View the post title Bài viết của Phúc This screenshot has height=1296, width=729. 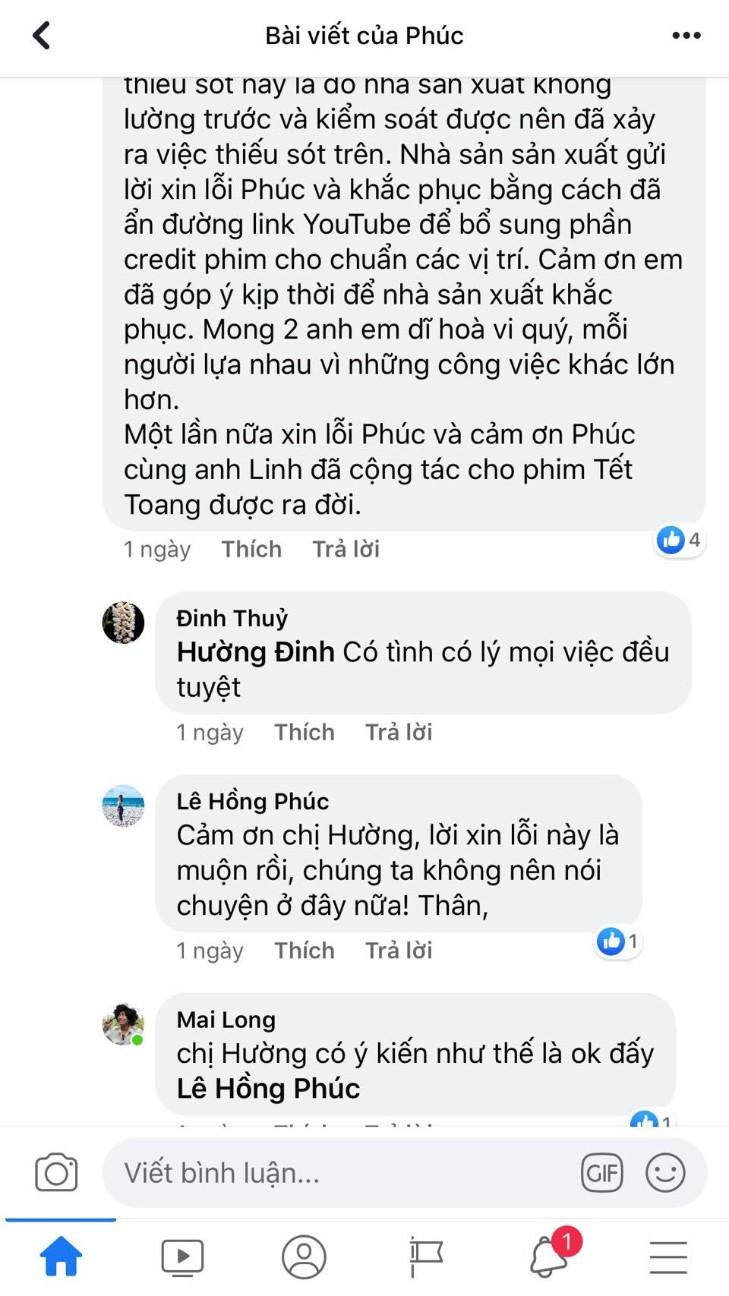364,35
